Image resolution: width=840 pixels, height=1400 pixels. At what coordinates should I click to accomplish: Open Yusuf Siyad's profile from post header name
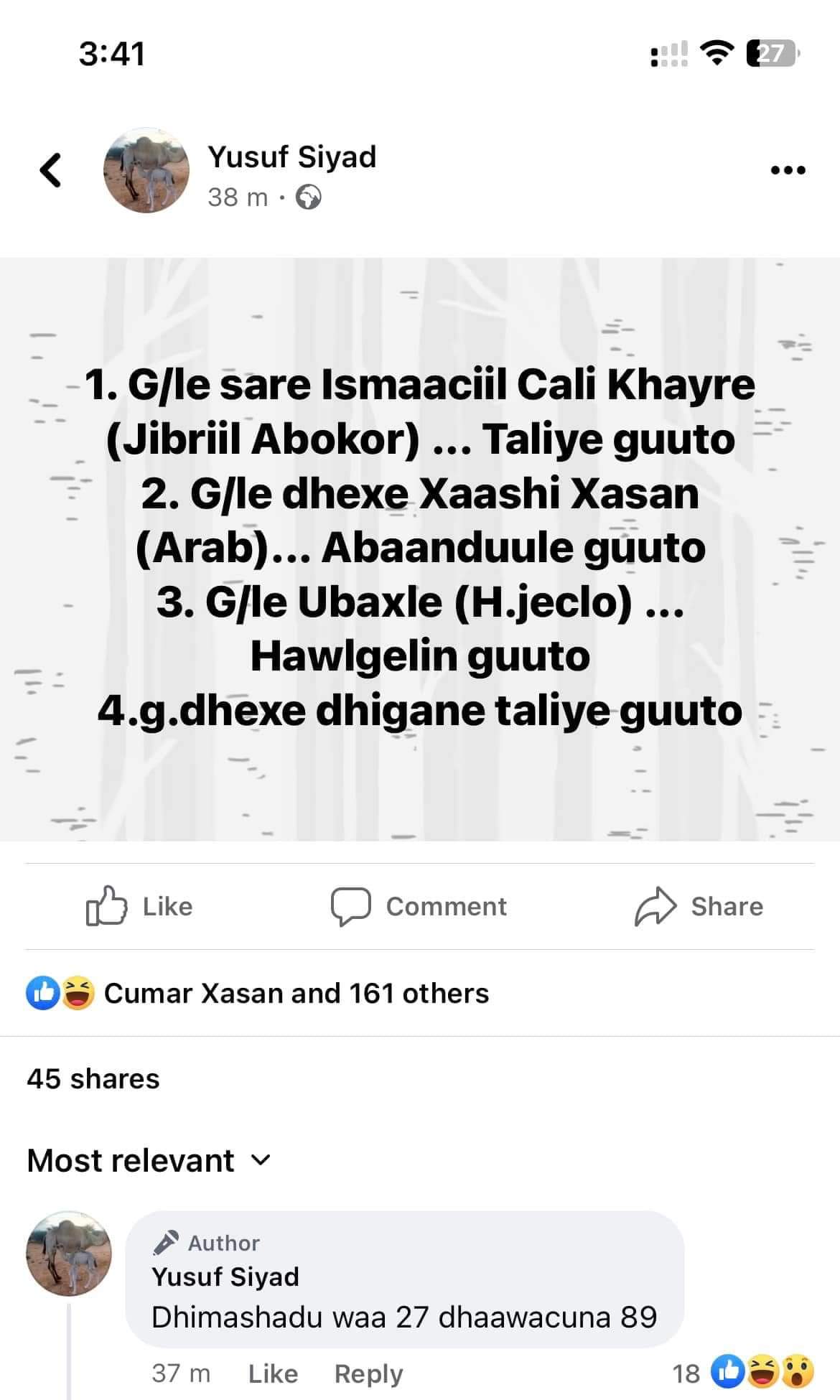[x=291, y=157]
